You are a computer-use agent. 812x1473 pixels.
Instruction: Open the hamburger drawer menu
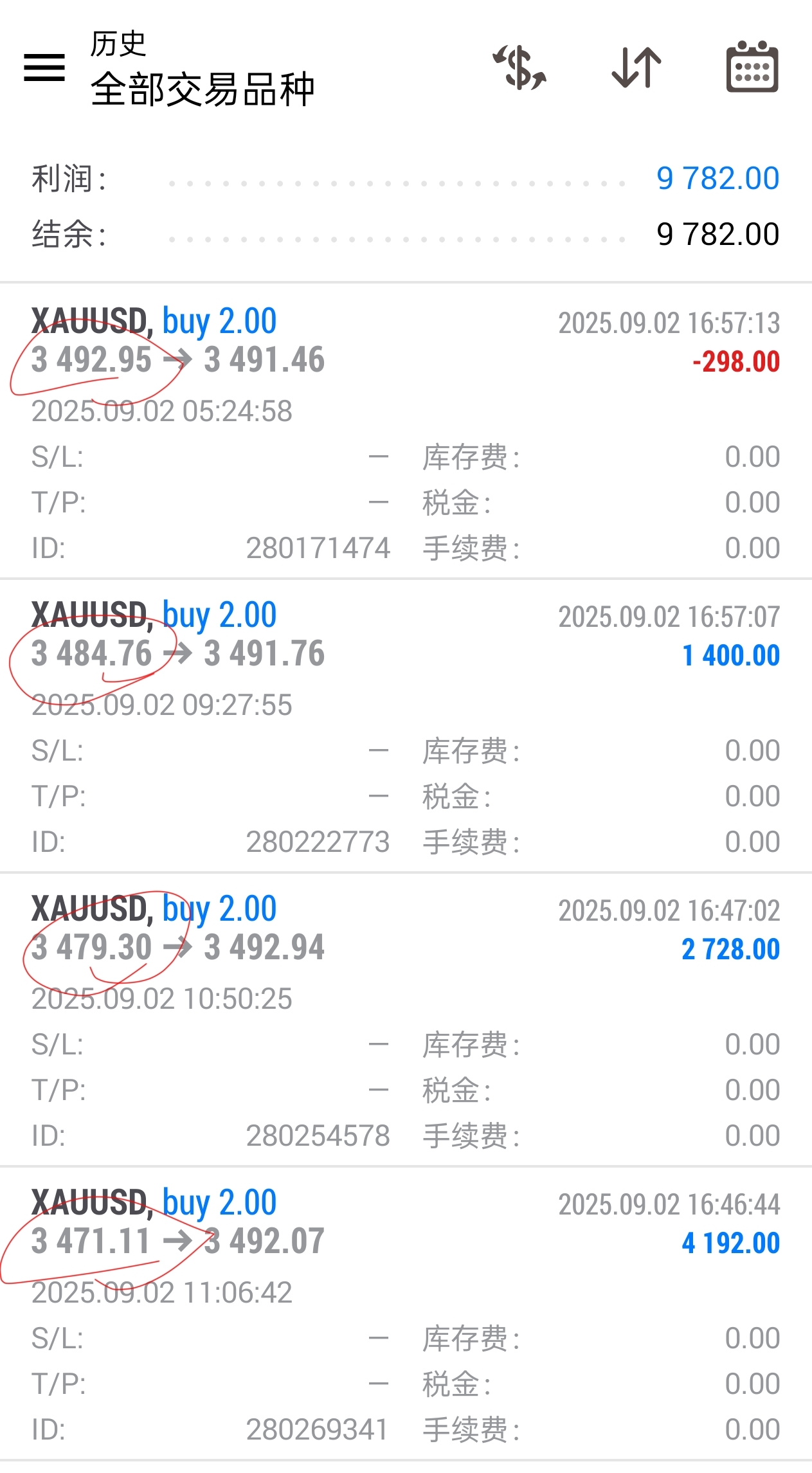click(44, 68)
